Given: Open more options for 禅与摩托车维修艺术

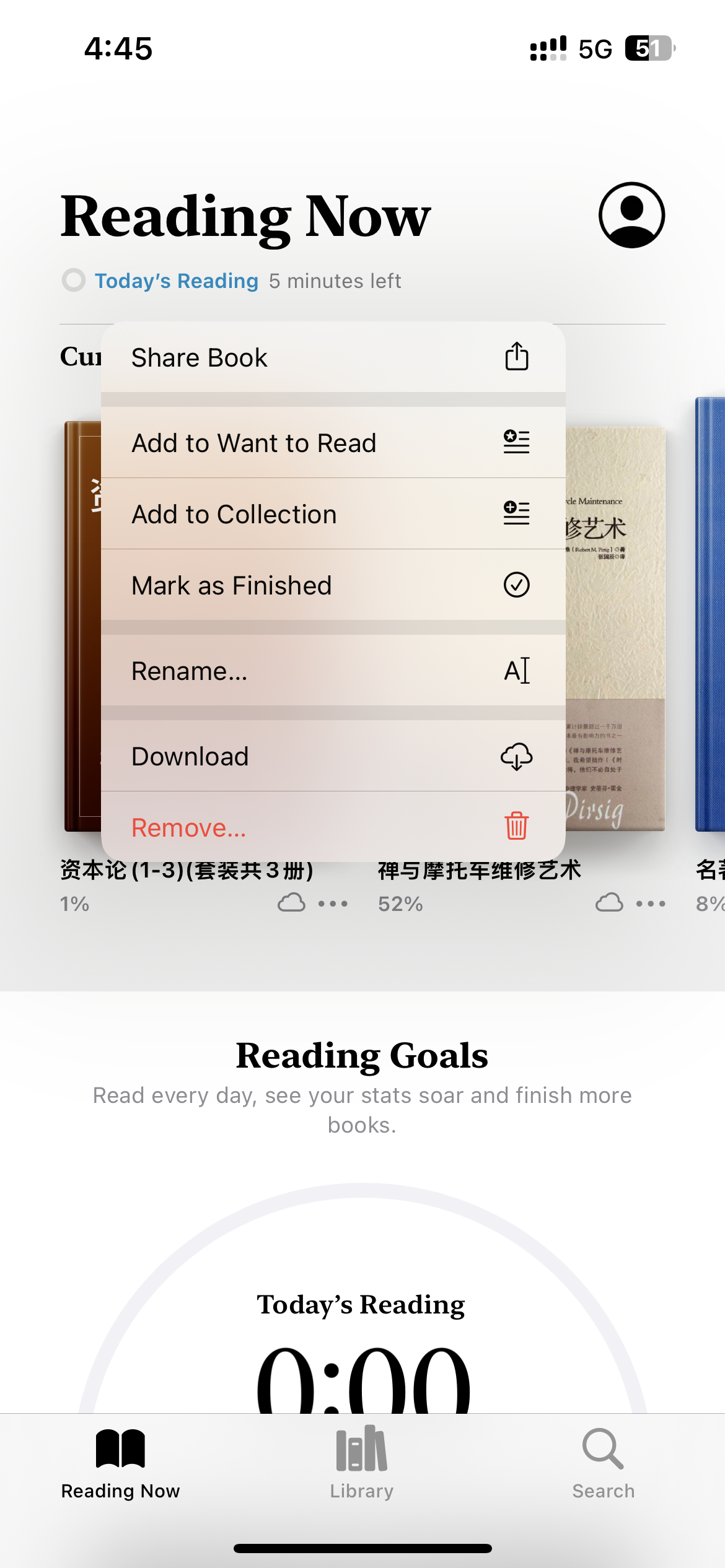Looking at the screenshot, I should (x=651, y=904).
